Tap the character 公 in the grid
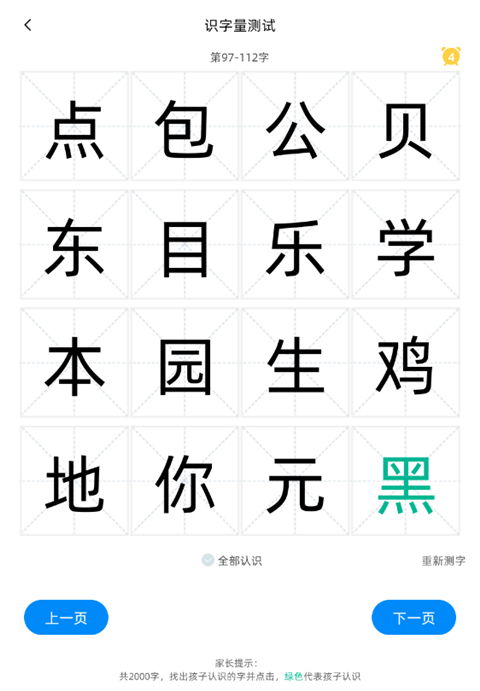 tap(295, 126)
